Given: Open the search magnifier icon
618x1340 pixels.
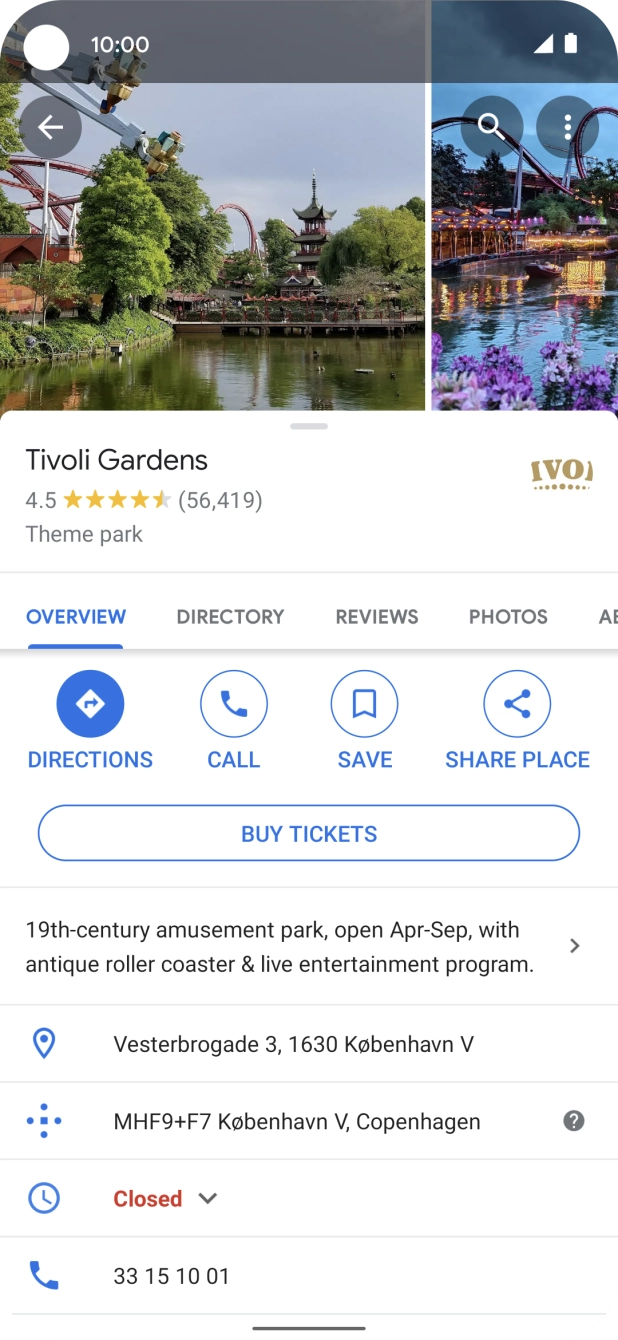Looking at the screenshot, I should (x=491, y=127).
